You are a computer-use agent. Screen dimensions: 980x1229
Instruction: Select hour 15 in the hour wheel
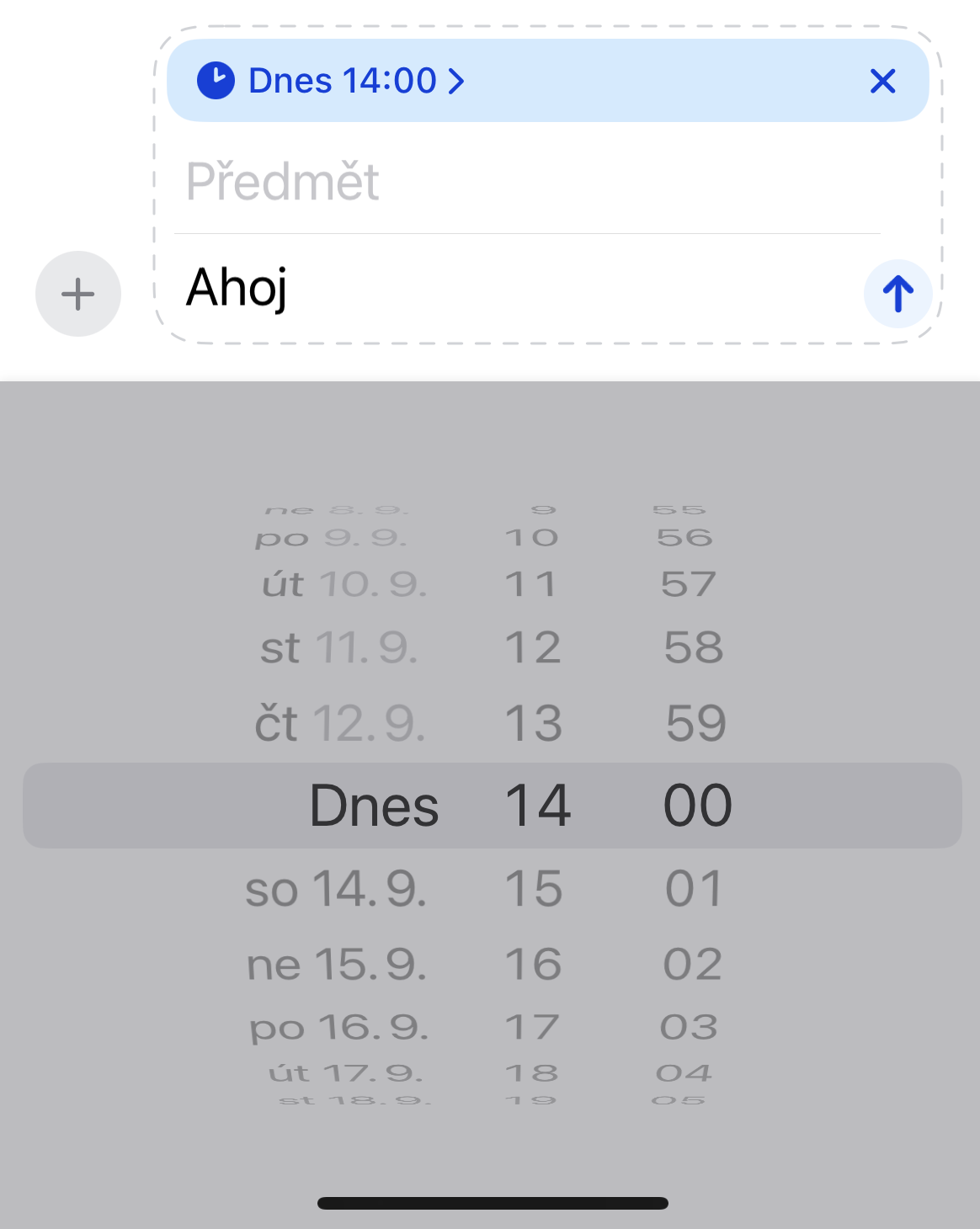(534, 886)
